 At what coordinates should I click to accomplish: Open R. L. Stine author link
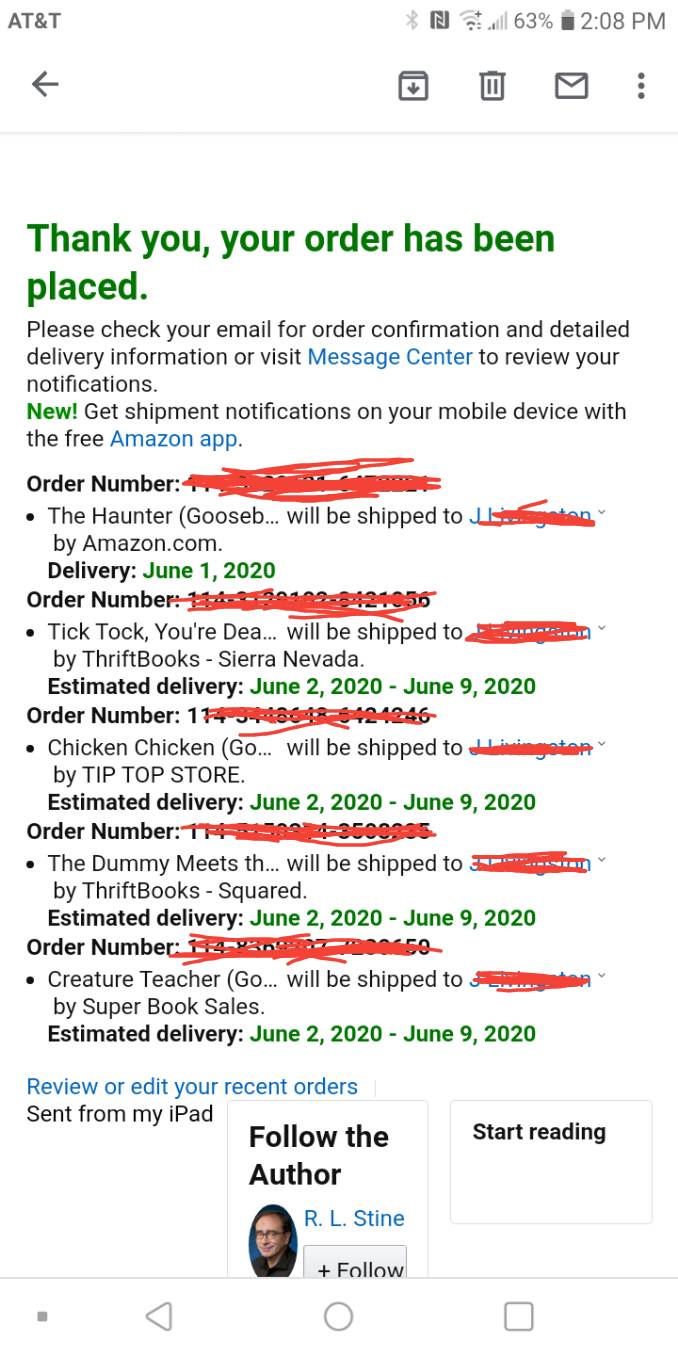tap(354, 1218)
